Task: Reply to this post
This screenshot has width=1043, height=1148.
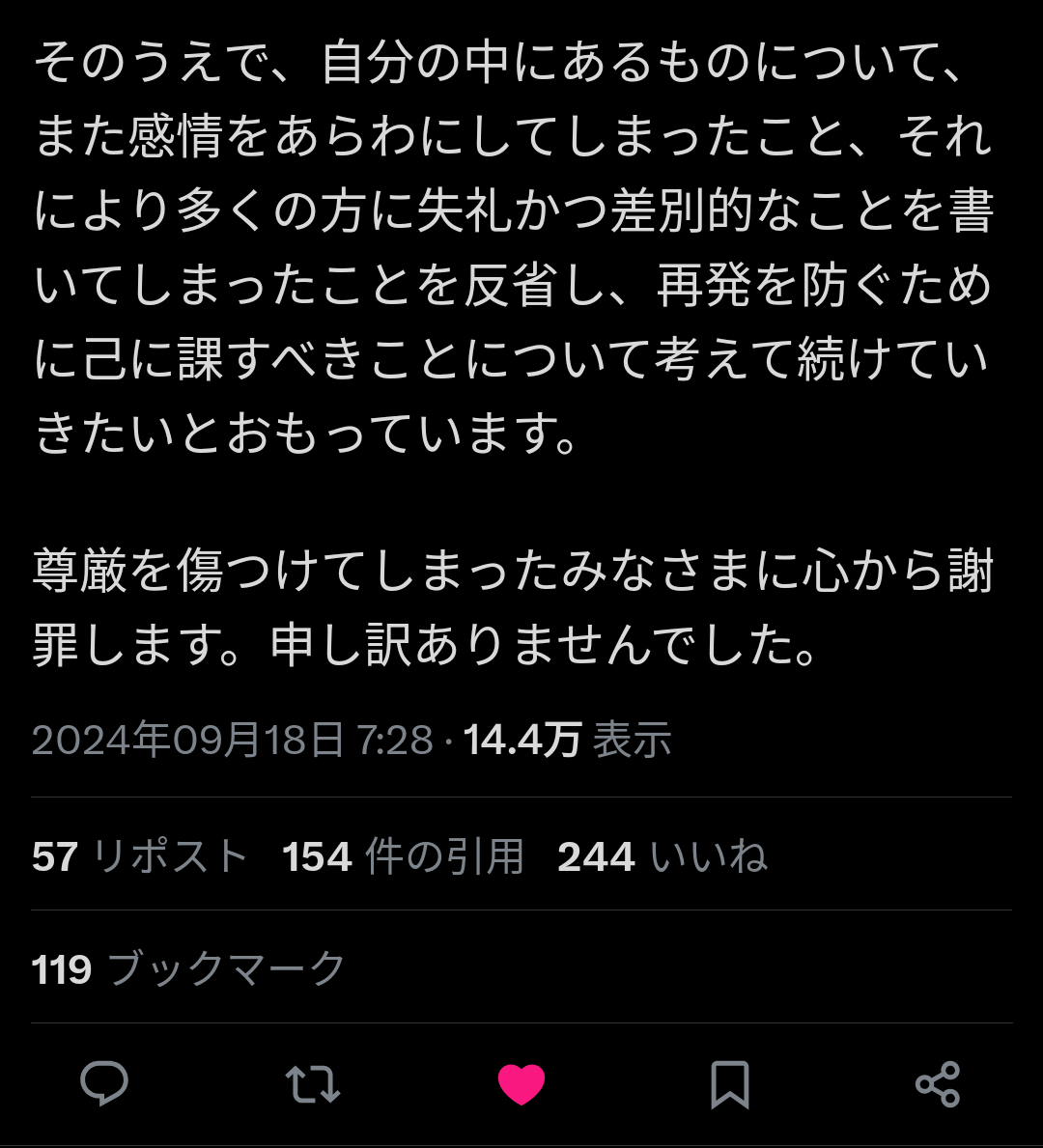Action: pos(104,1084)
